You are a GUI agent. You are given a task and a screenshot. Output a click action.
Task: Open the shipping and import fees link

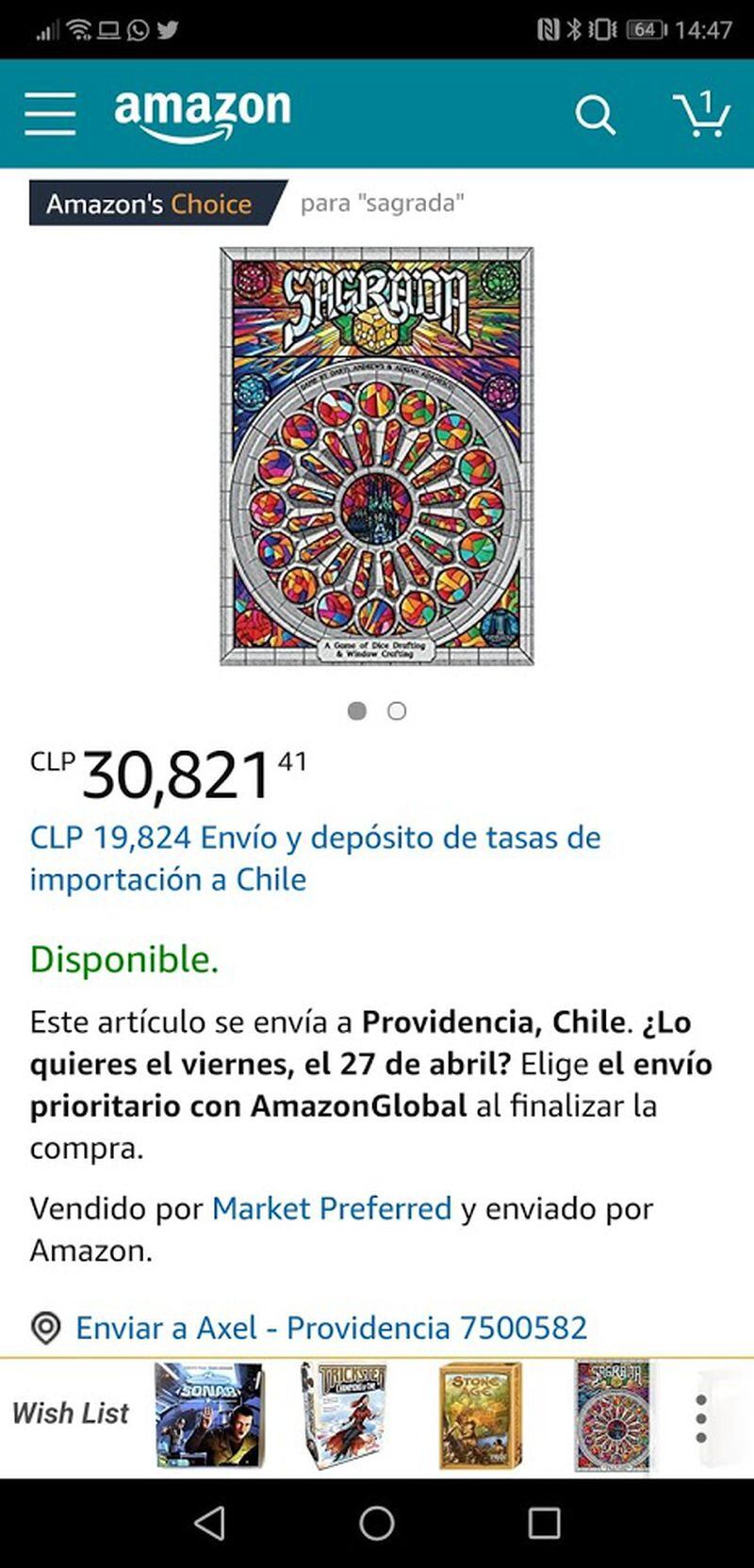point(315,858)
